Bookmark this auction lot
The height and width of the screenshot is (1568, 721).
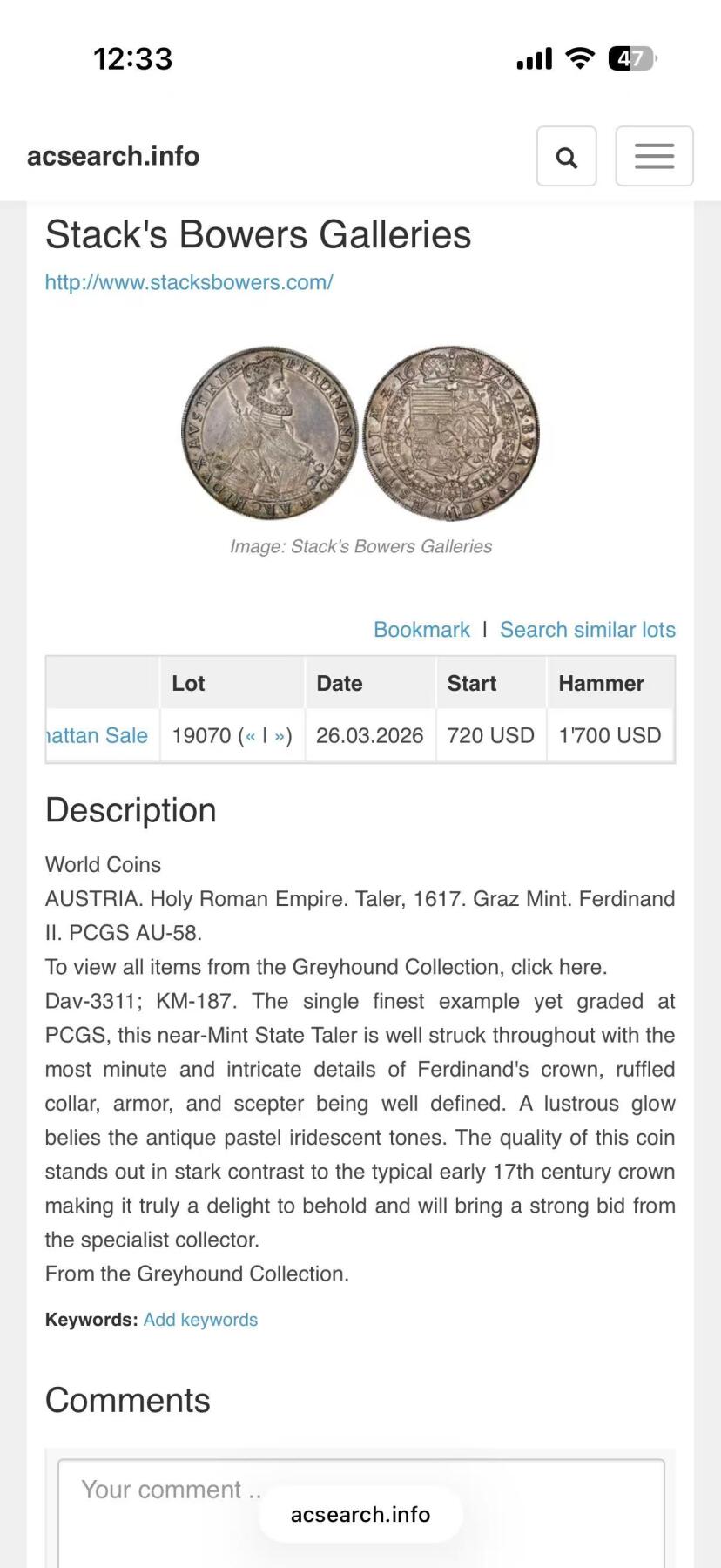pyautogui.click(x=421, y=630)
